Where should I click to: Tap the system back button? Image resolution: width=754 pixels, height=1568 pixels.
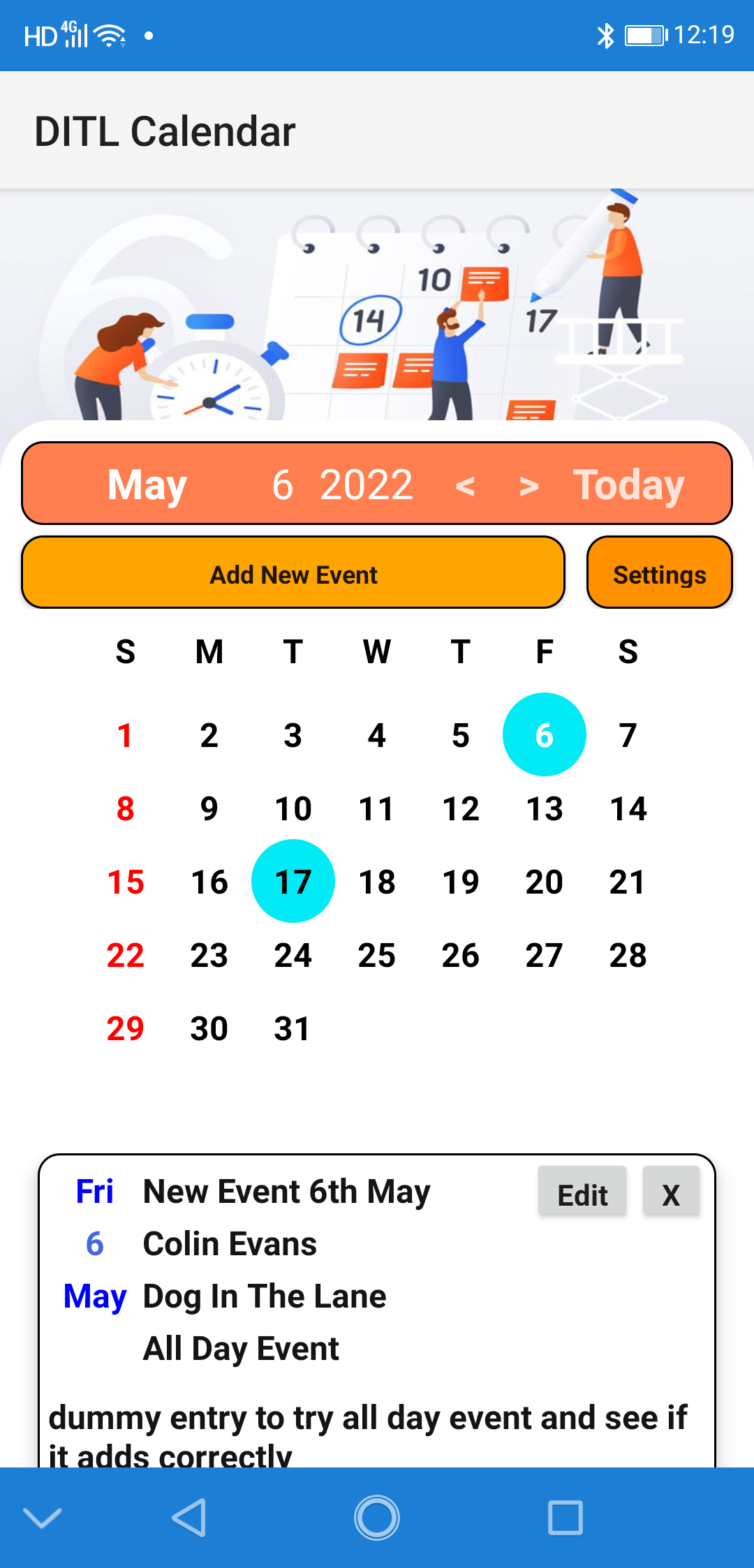tap(188, 1518)
